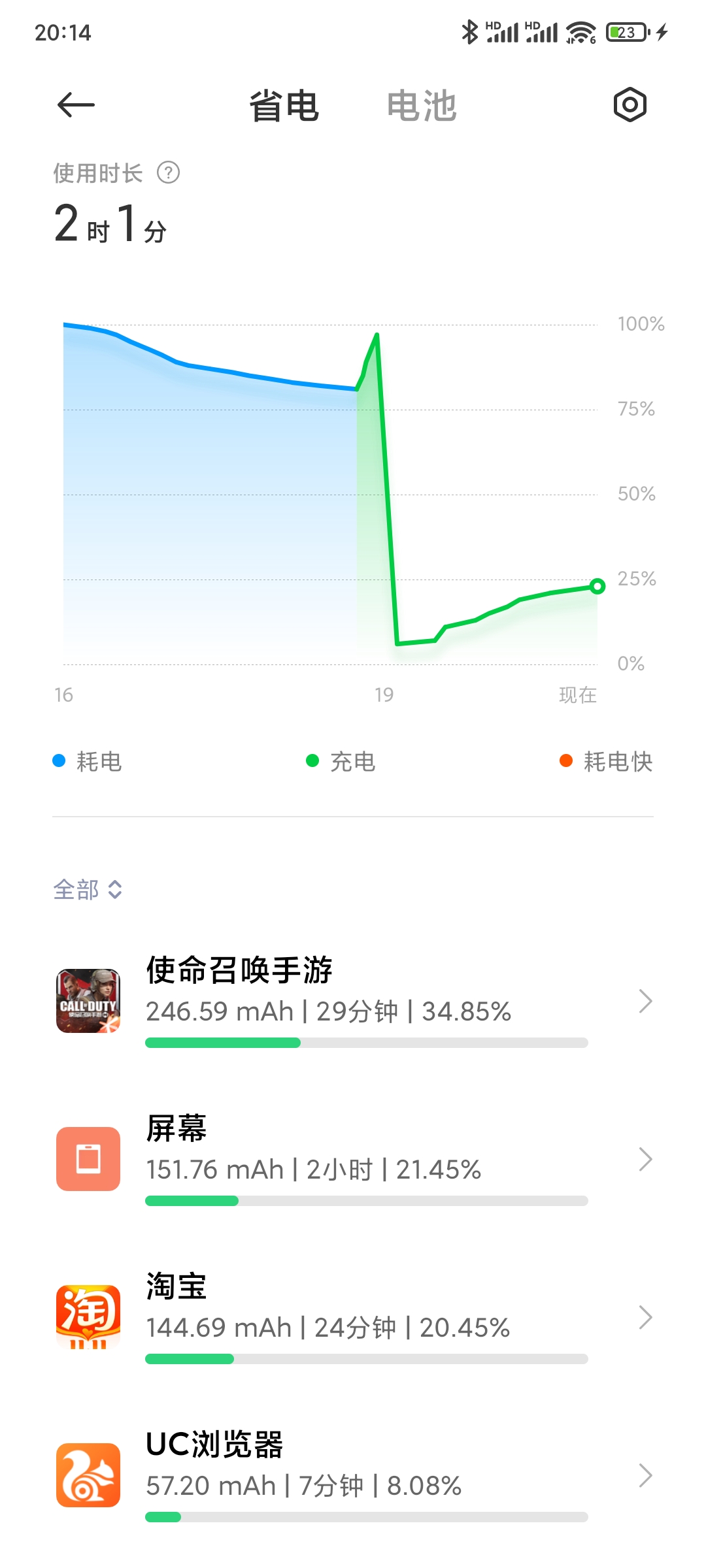The height and width of the screenshot is (1568, 706).
Task: Go back using the arrow icon
Action: [x=76, y=105]
